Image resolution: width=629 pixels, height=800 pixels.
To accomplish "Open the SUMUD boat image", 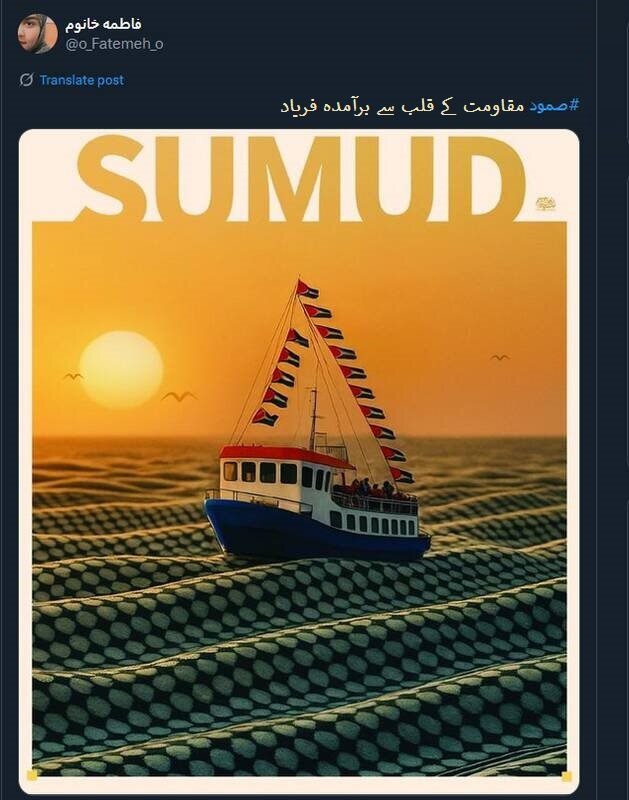I will (299, 460).
